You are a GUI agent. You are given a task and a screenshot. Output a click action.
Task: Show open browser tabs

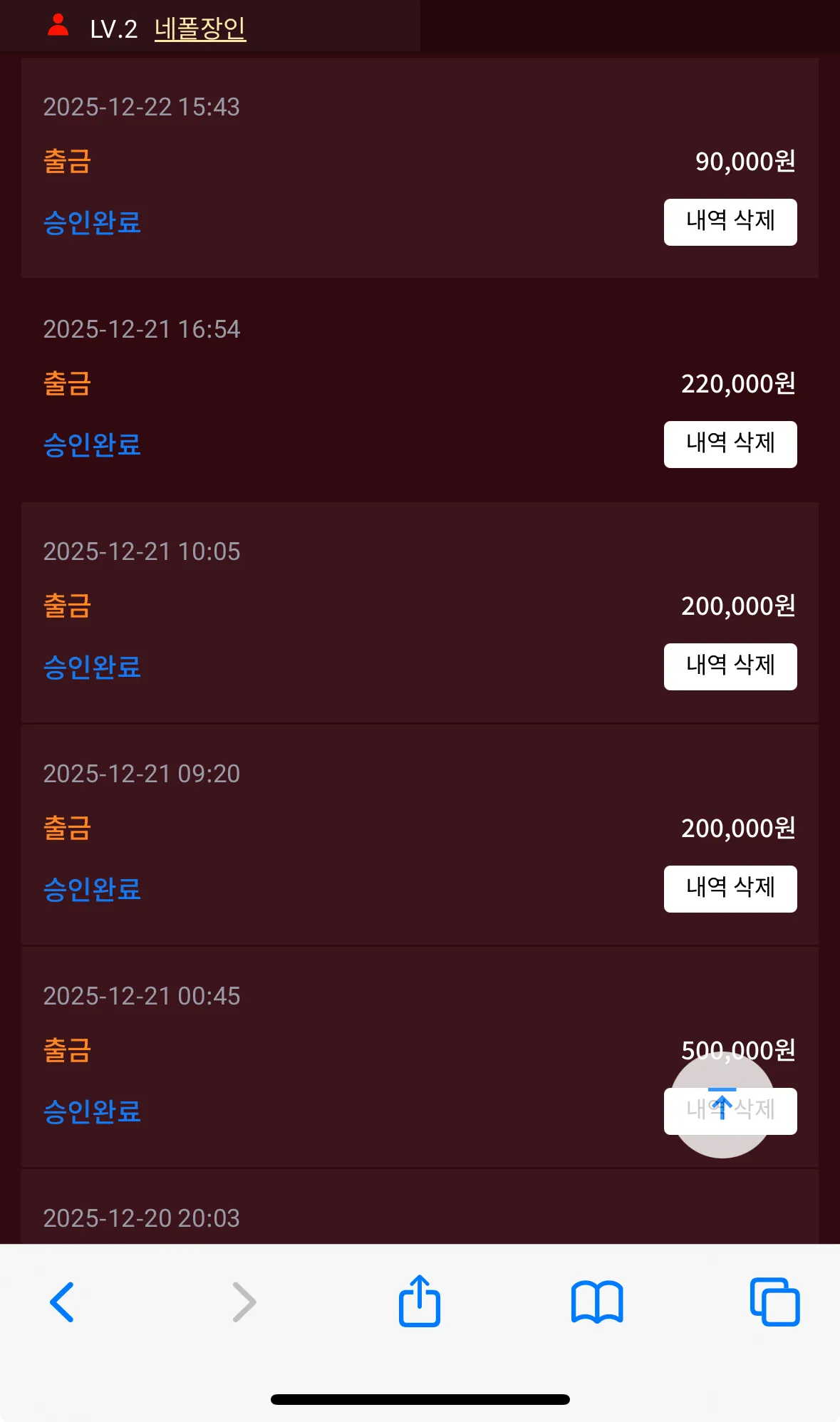pyautogui.click(x=774, y=1302)
